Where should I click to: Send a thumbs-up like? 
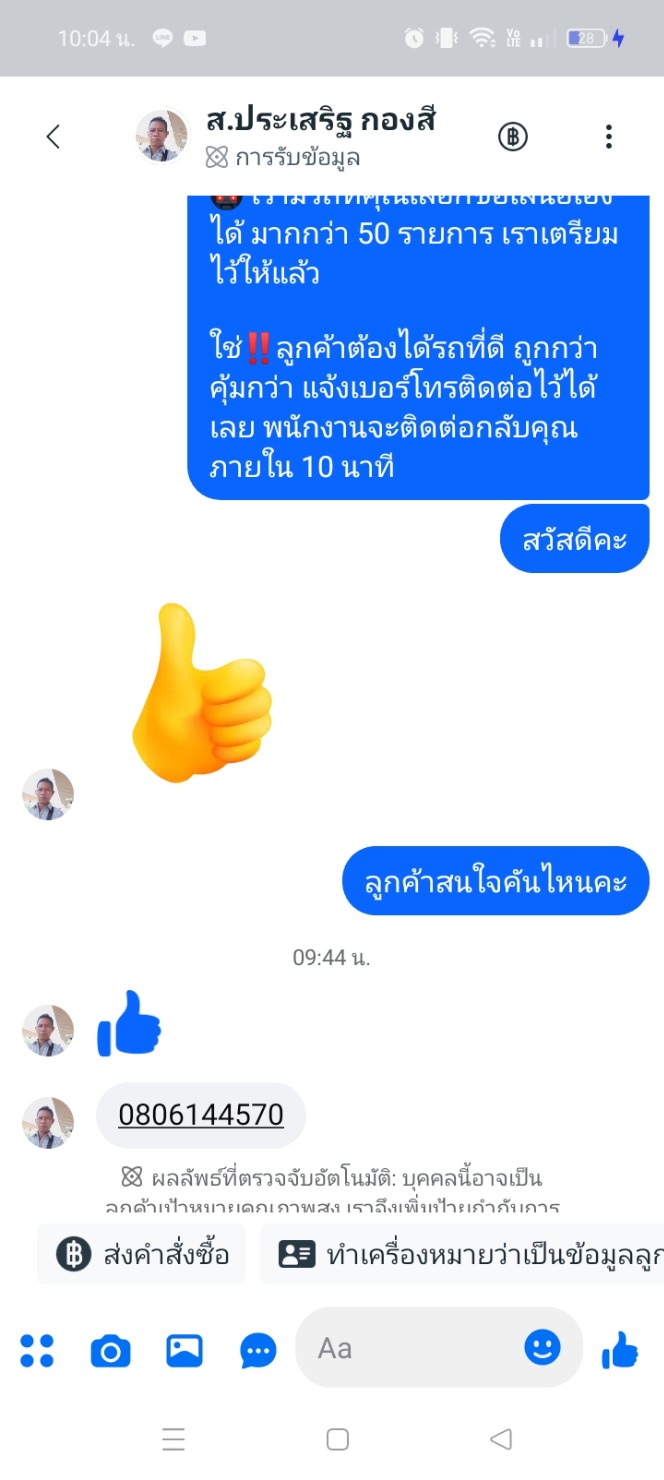[619, 1350]
